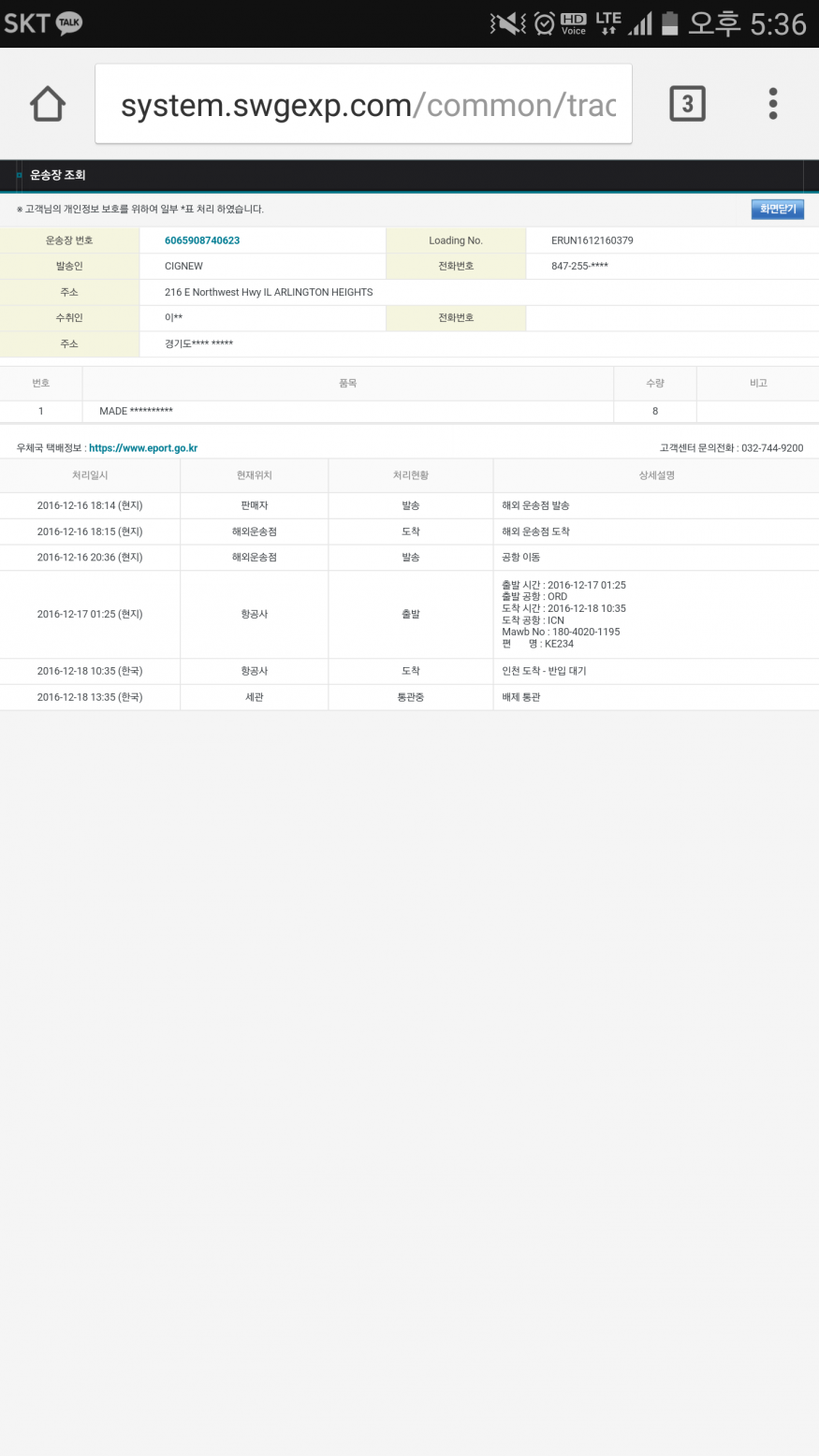Image resolution: width=819 pixels, height=1456 pixels.
Task: Open waybill number 6065908740623
Action: point(202,240)
